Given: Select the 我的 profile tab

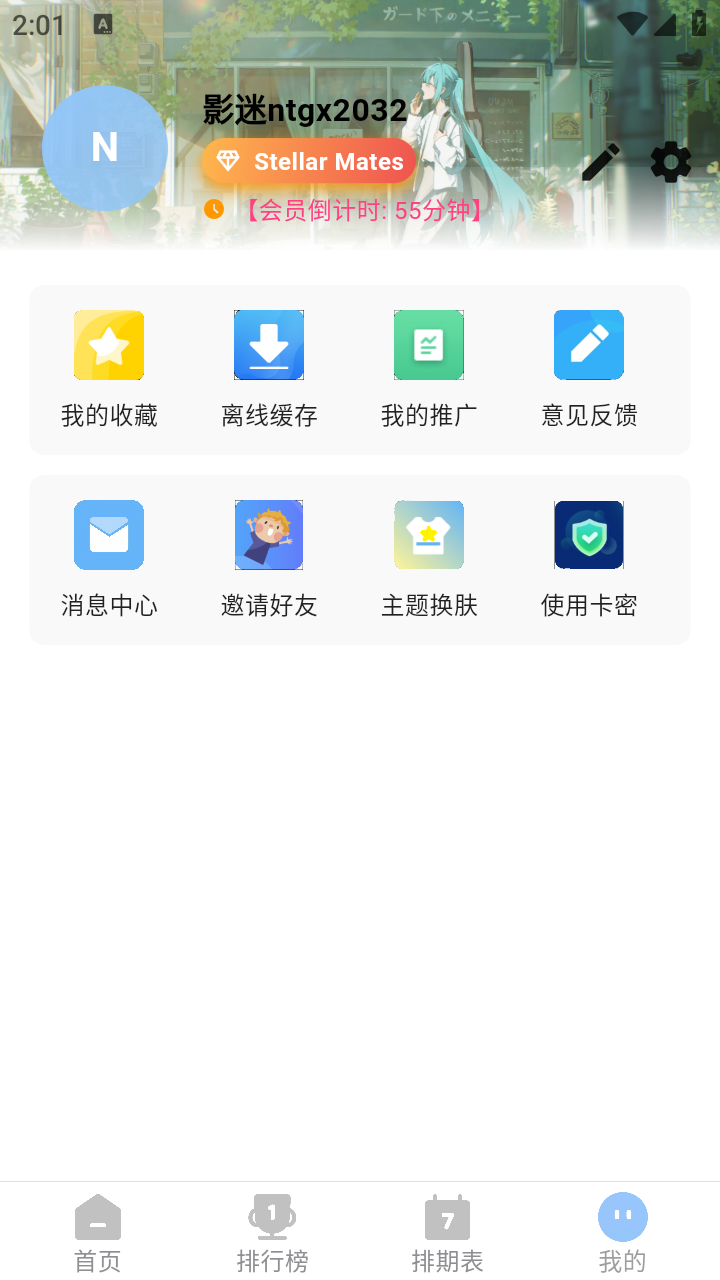Looking at the screenshot, I should pyautogui.click(x=622, y=1230).
